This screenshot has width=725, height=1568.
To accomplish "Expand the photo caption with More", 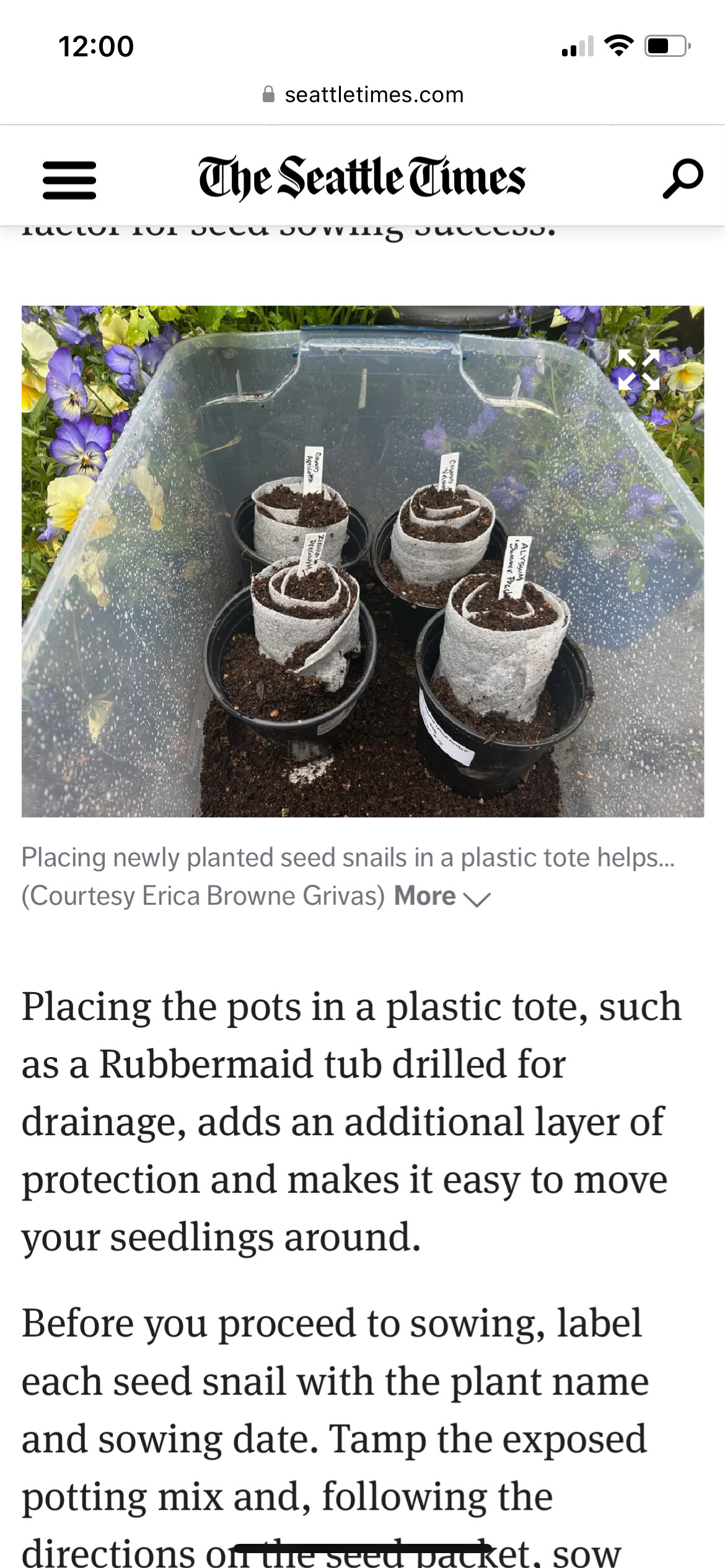I will click(441, 897).
